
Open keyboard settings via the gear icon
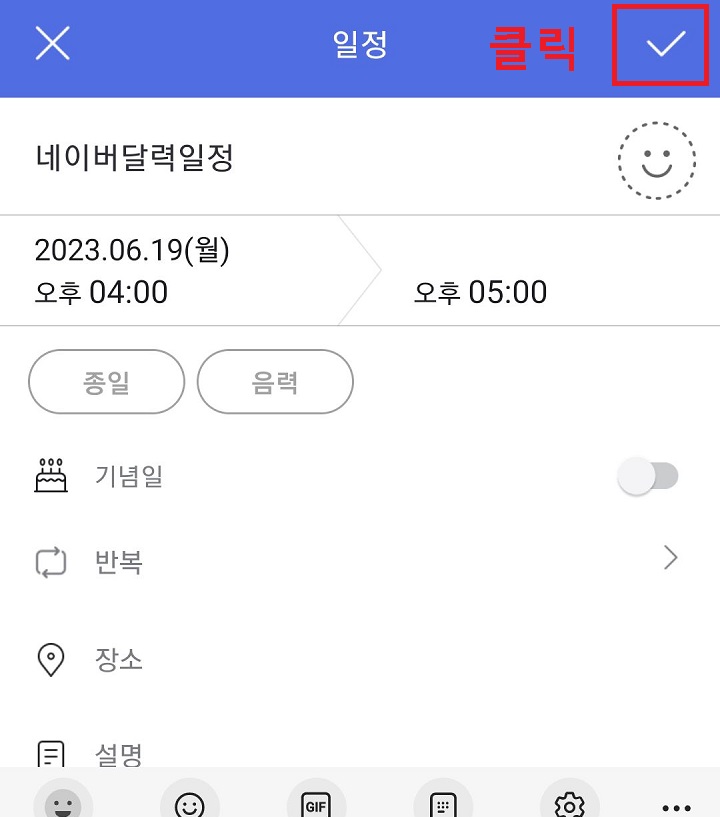click(x=569, y=801)
